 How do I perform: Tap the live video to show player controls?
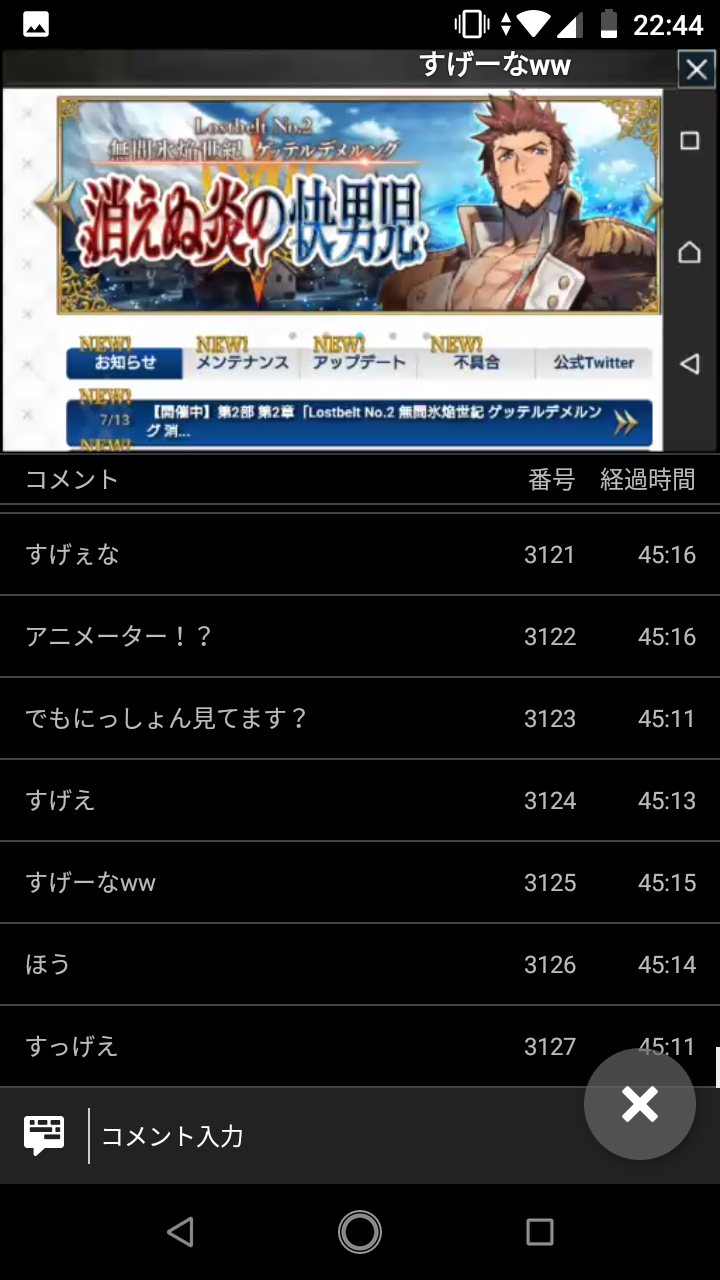pos(332,270)
